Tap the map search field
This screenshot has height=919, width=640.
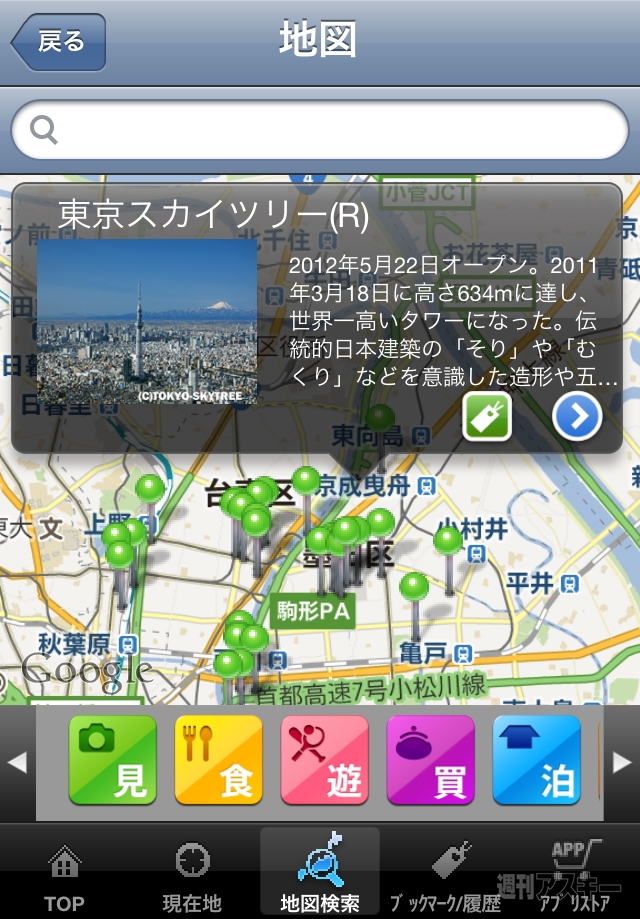[x=320, y=130]
